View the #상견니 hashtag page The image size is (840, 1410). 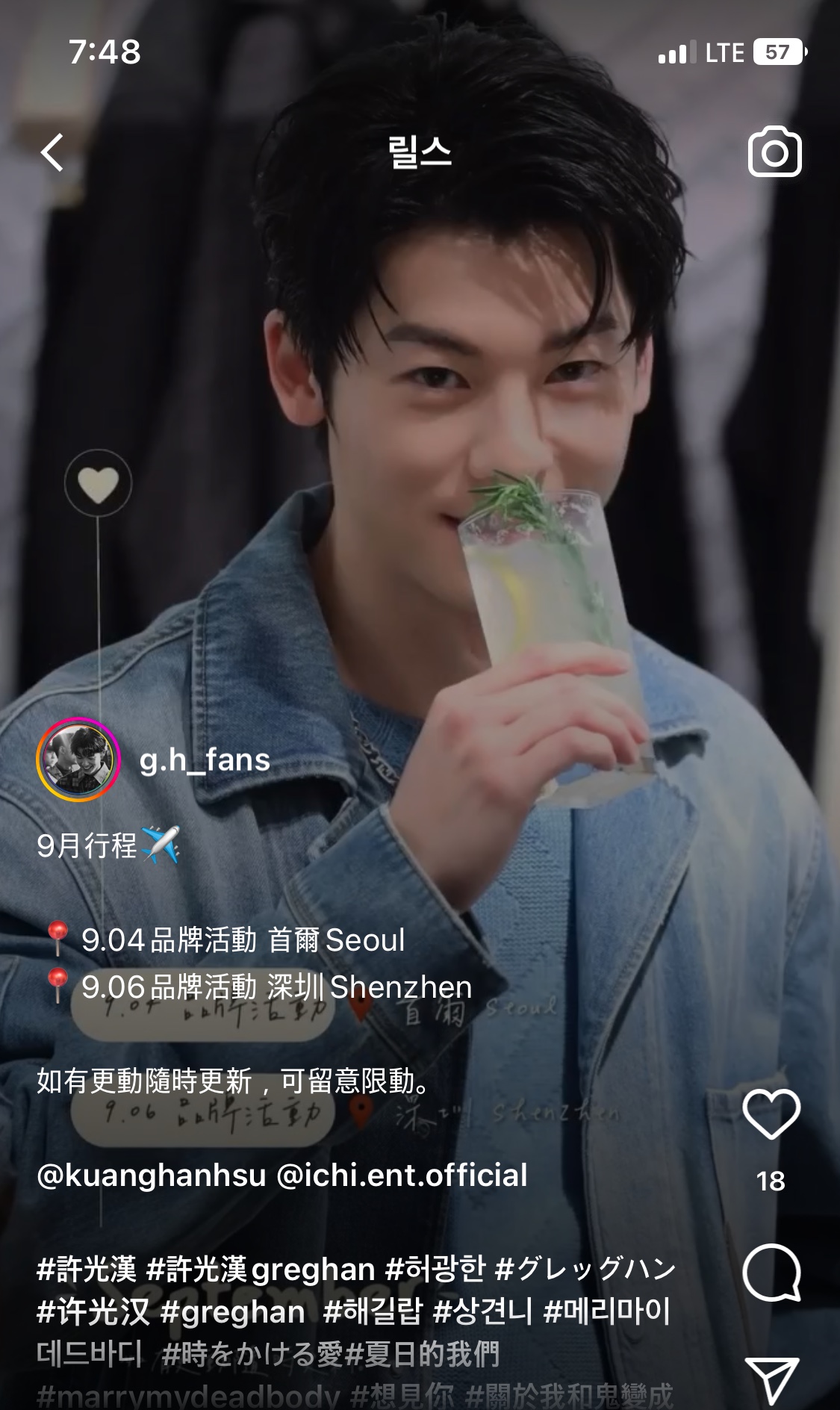tap(482, 1312)
